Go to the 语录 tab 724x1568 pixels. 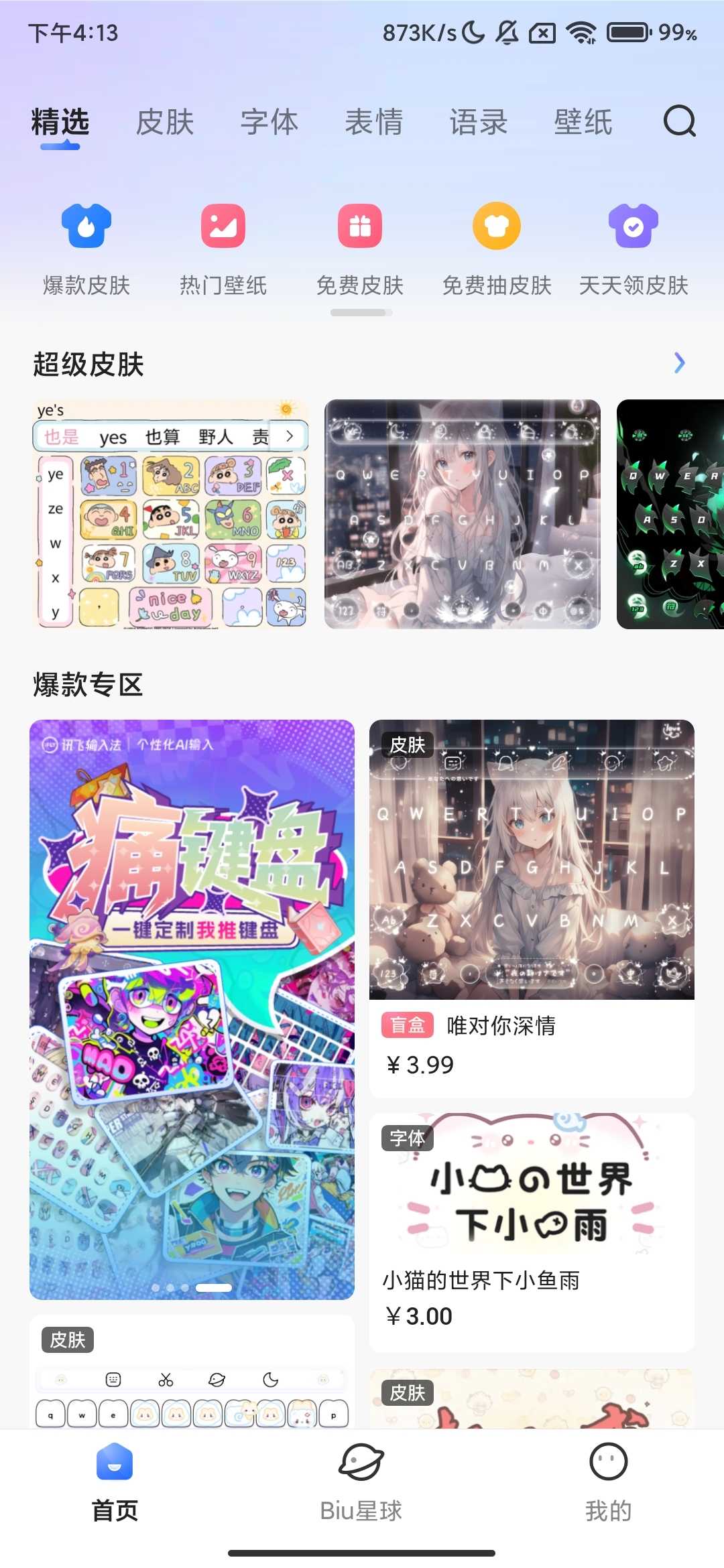coord(478,123)
